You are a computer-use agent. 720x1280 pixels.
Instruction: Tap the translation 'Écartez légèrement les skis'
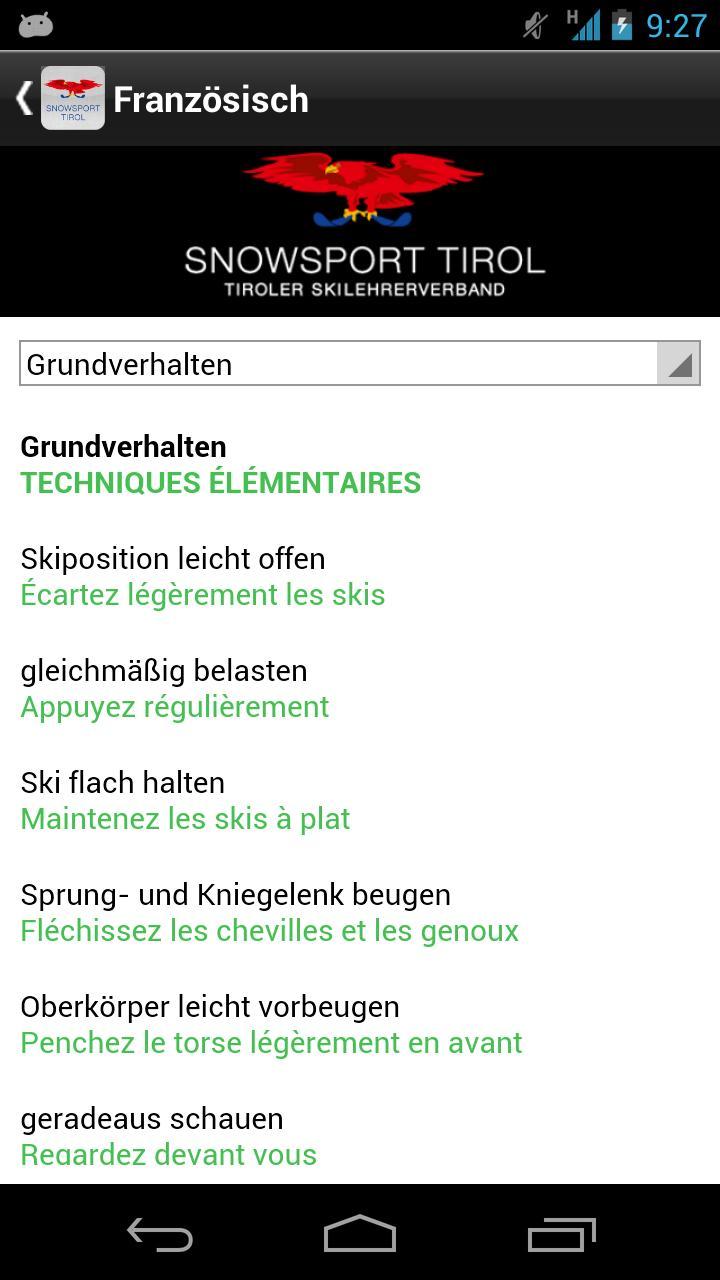[x=203, y=594]
